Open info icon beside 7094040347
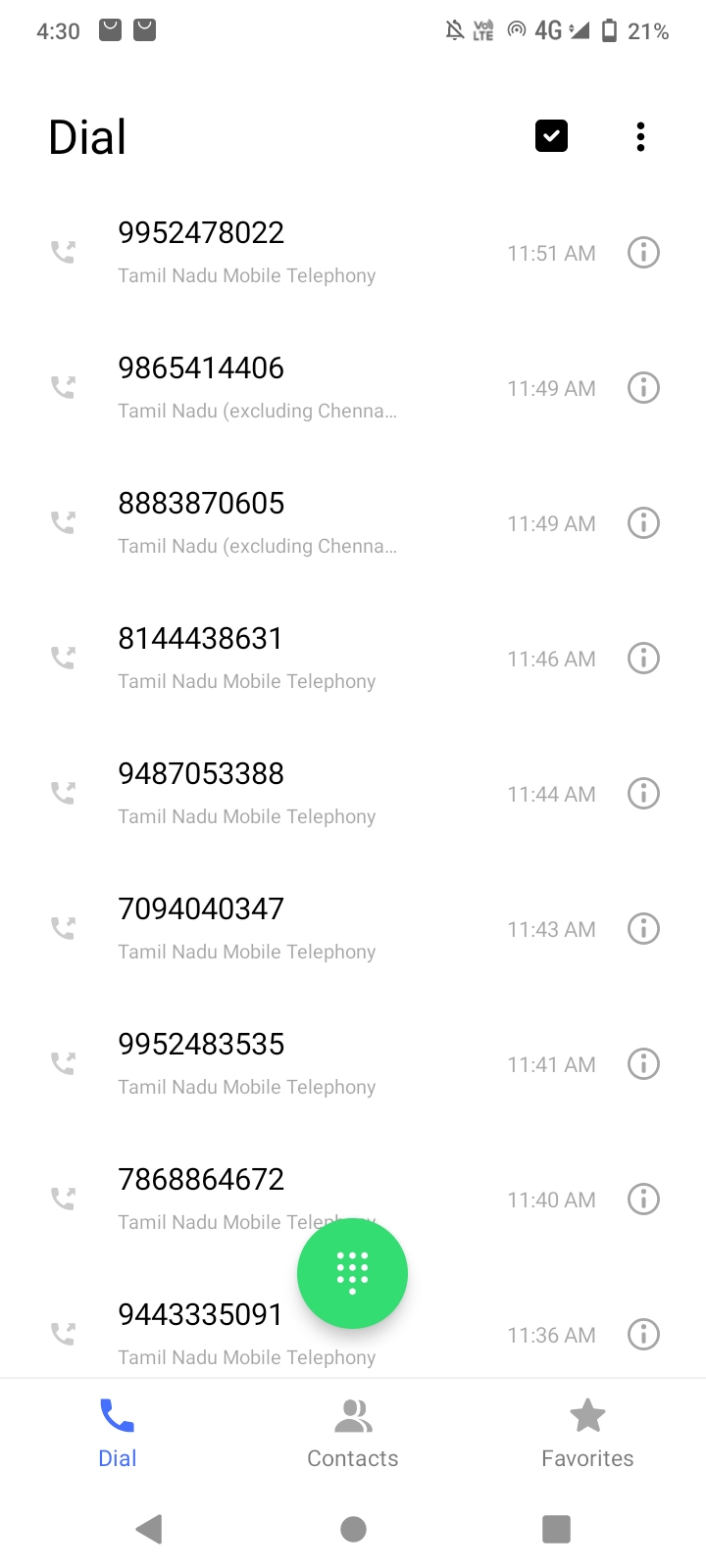 [643, 929]
